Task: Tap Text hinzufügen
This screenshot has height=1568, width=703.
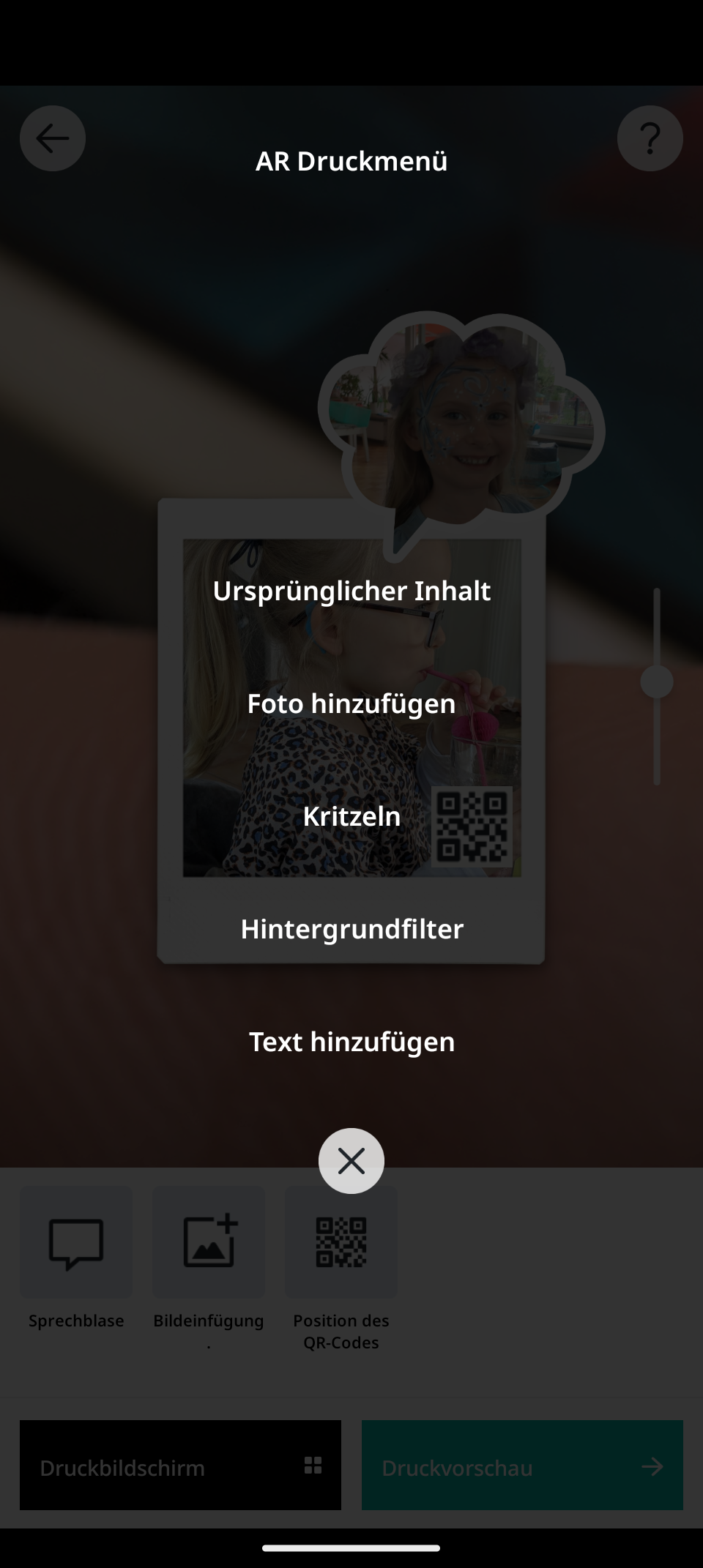Action: click(x=351, y=1042)
